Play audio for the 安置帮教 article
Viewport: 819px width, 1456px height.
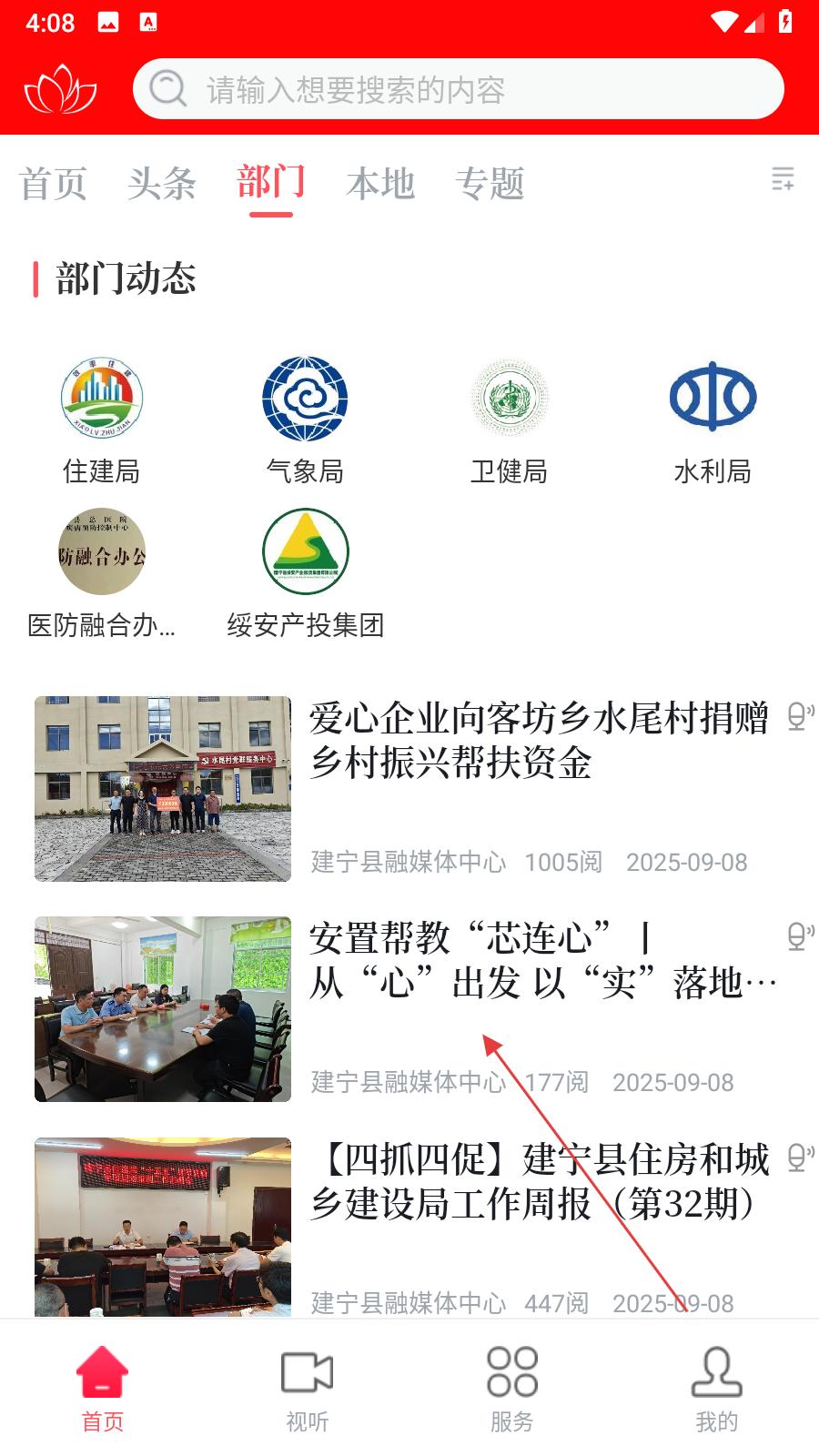(x=800, y=936)
